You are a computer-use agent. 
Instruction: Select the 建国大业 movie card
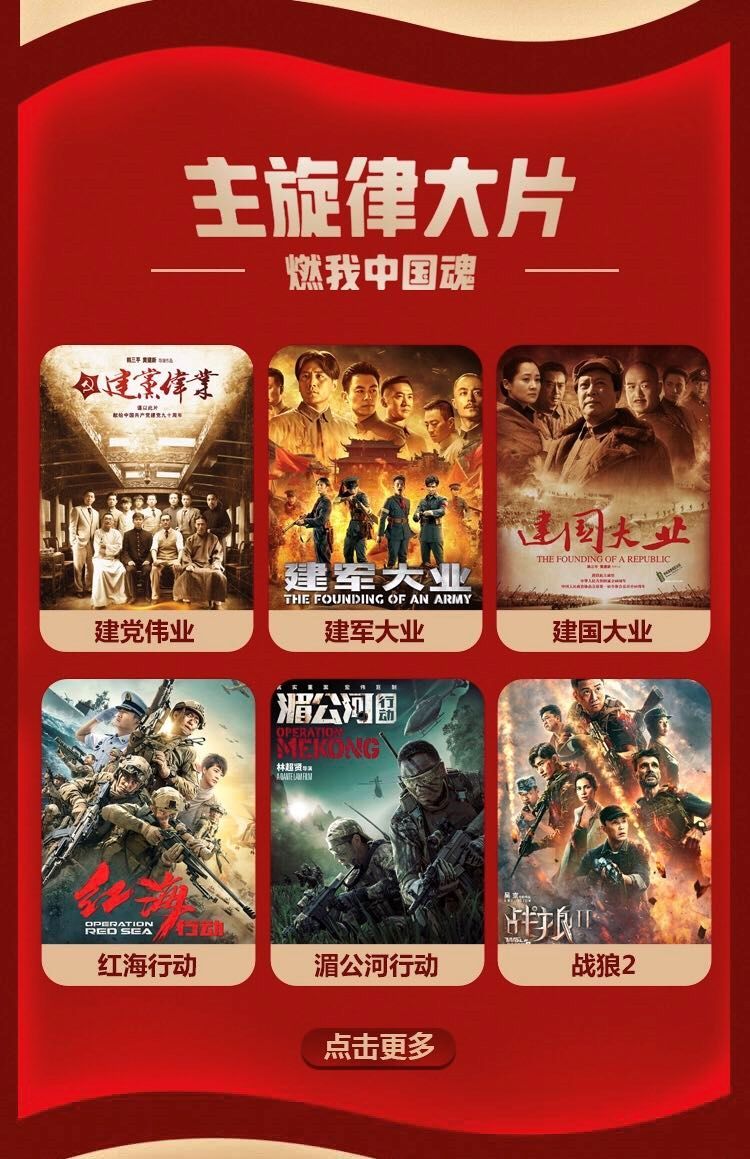603,497
